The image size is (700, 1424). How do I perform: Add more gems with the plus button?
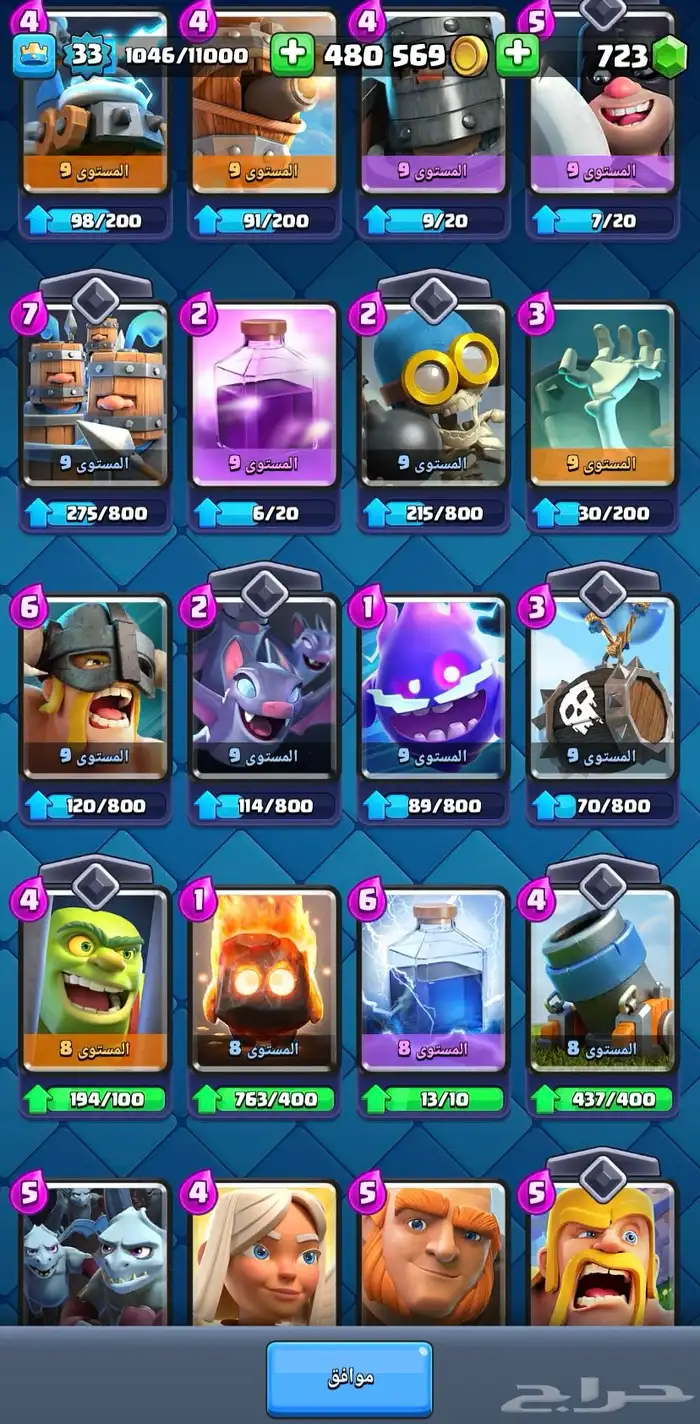(517, 54)
